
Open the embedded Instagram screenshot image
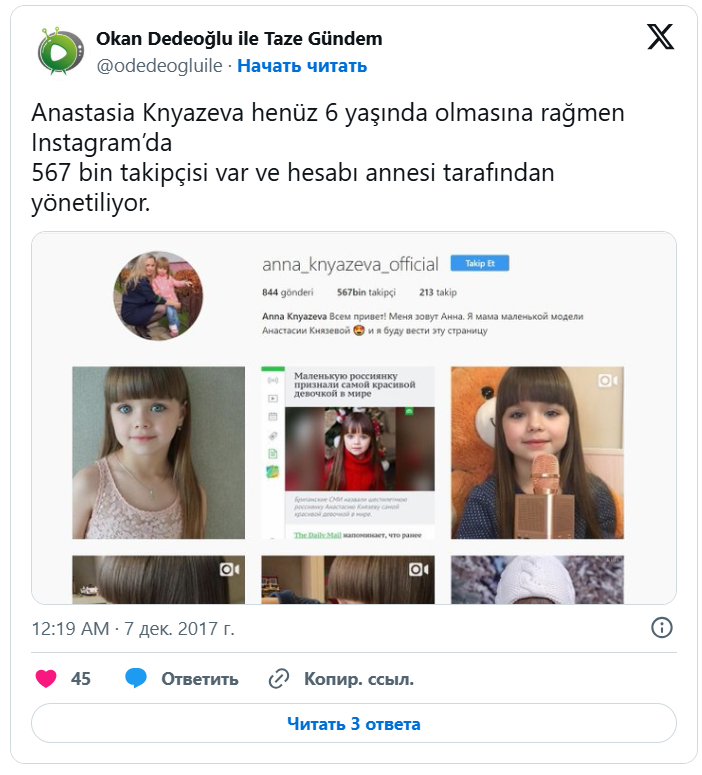(x=353, y=418)
